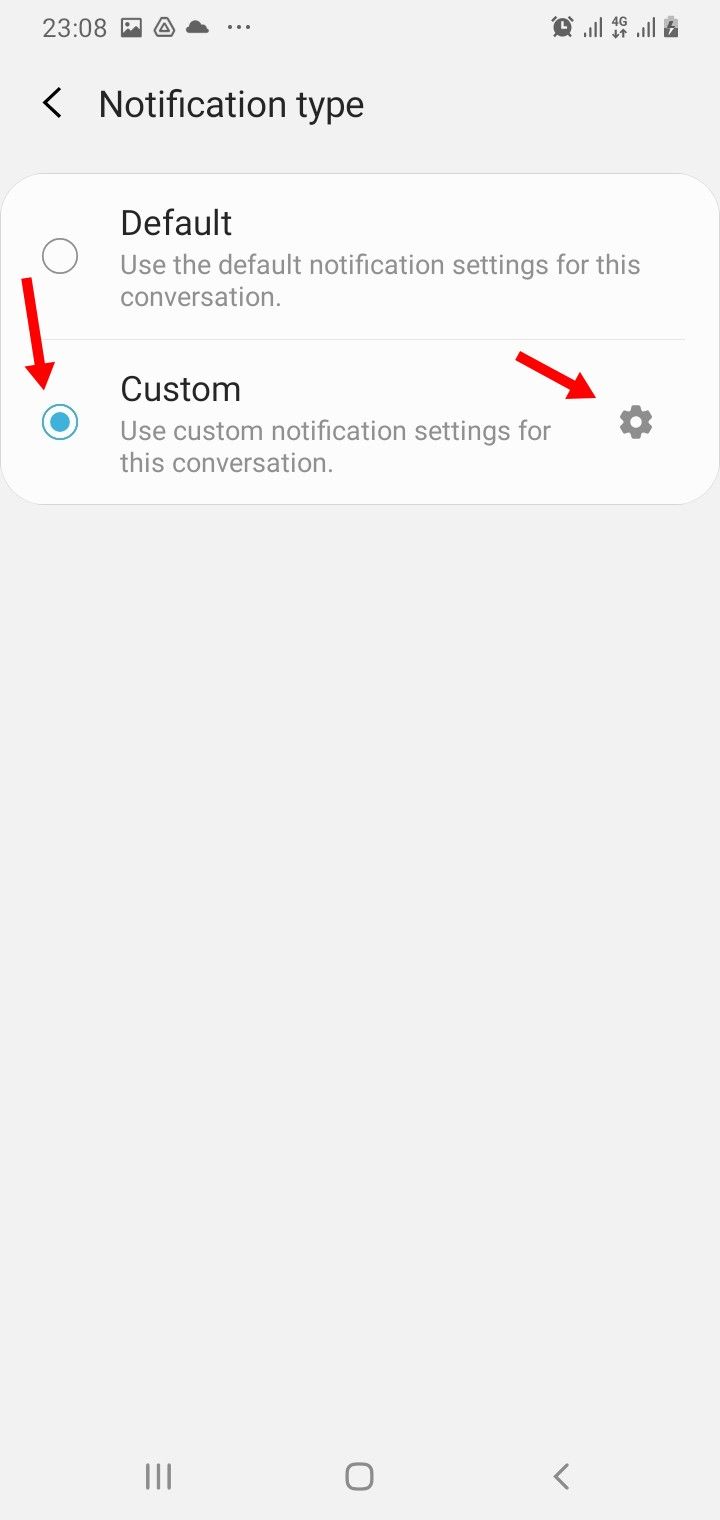Open Default notification settings description

(x=380, y=280)
